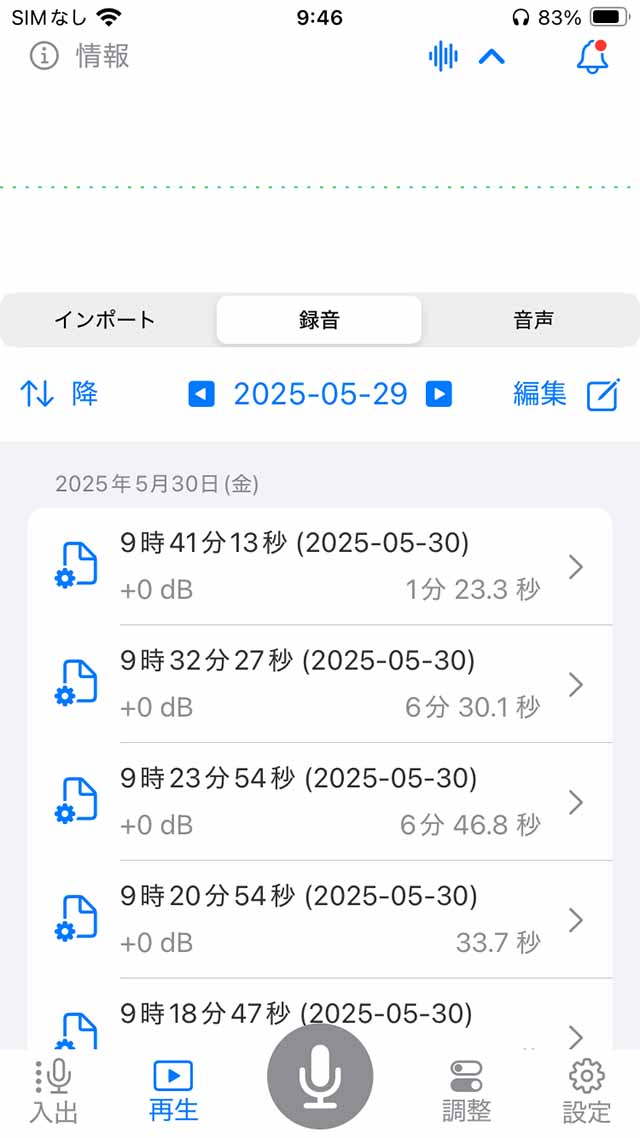Viewport: 640px width, 1138px height.
Task: Toggle the 降 sort order
Action: coord(59,394)
